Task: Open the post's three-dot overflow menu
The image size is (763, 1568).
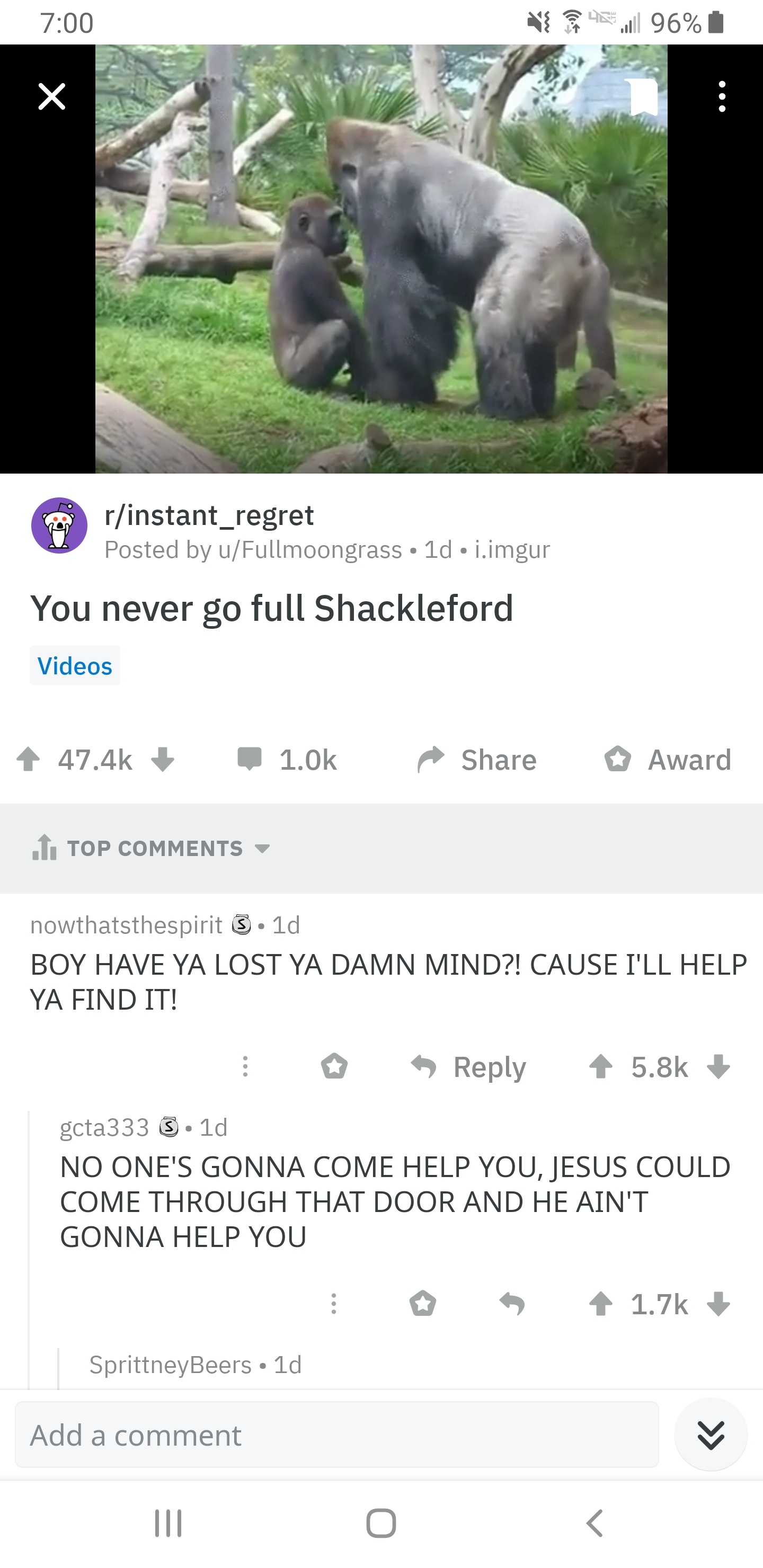Action: (722, 96)
